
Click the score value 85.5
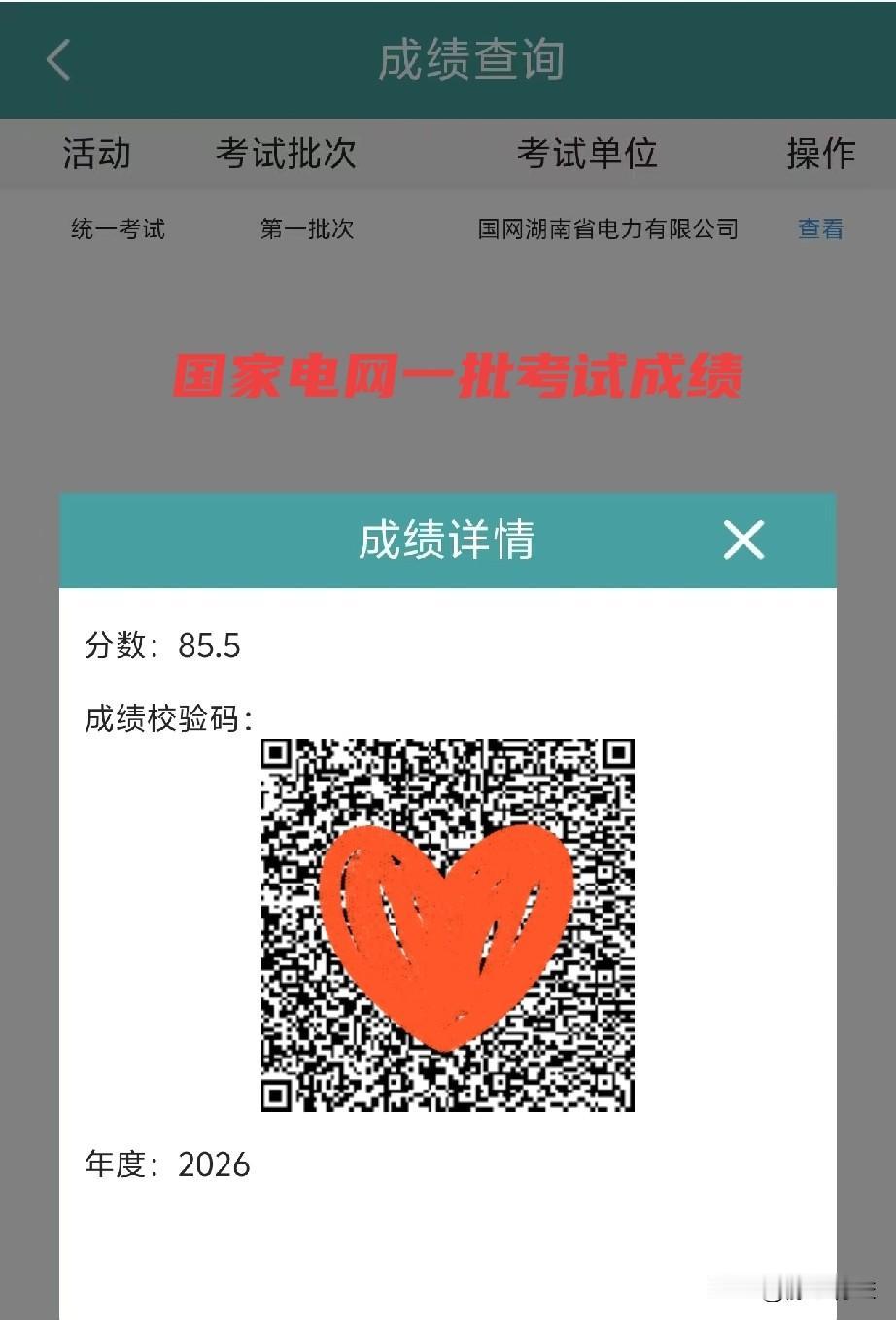pos(207,645)
